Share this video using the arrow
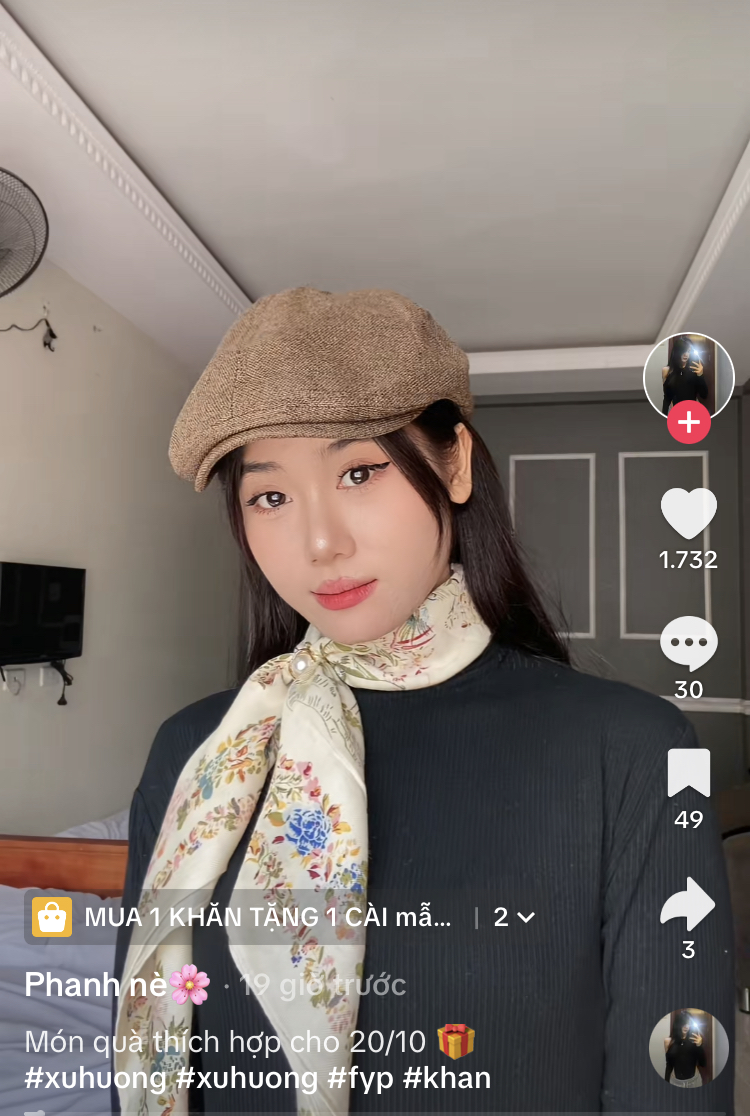The image size is (750, 1116). 688,904
